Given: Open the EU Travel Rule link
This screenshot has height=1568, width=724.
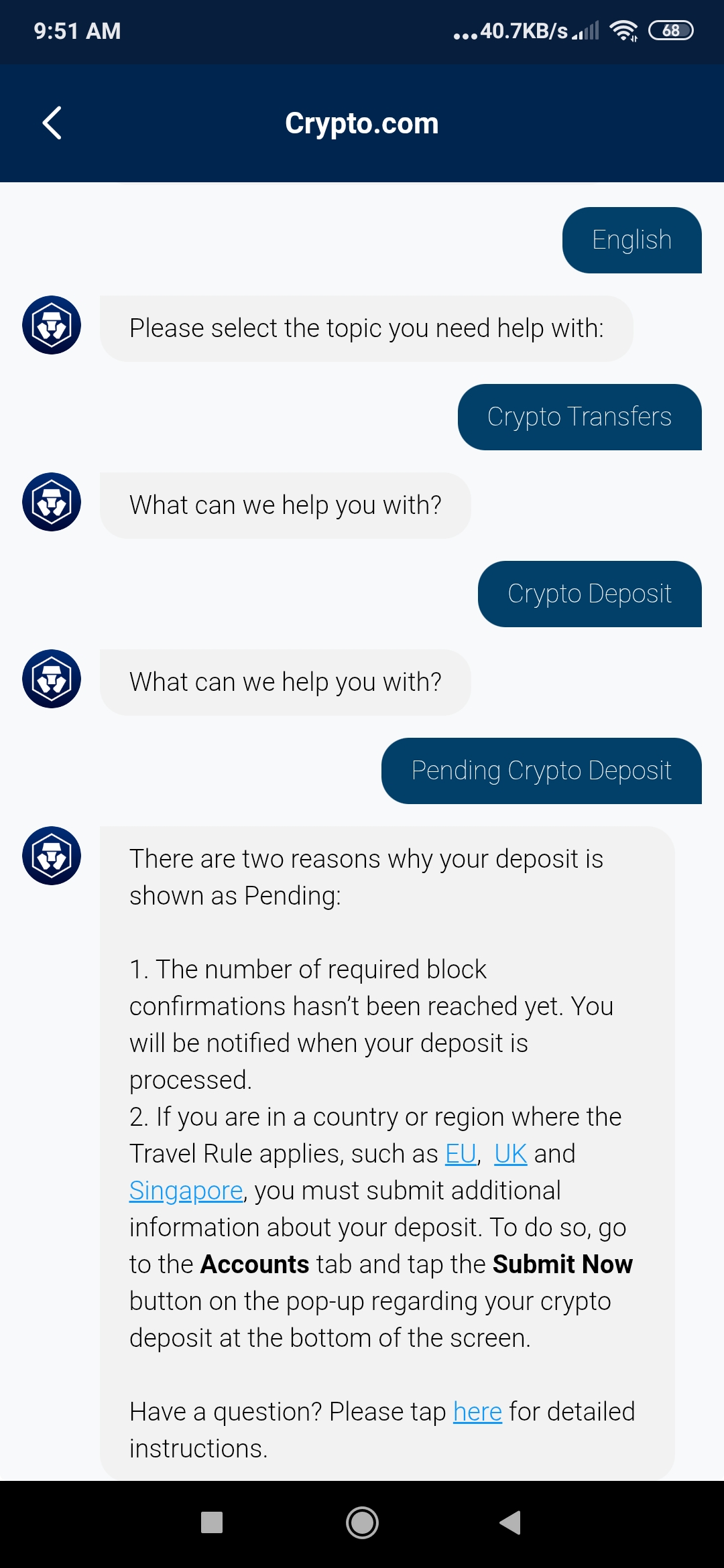Looking at the screenshot, I should (x=461, y=1154).
